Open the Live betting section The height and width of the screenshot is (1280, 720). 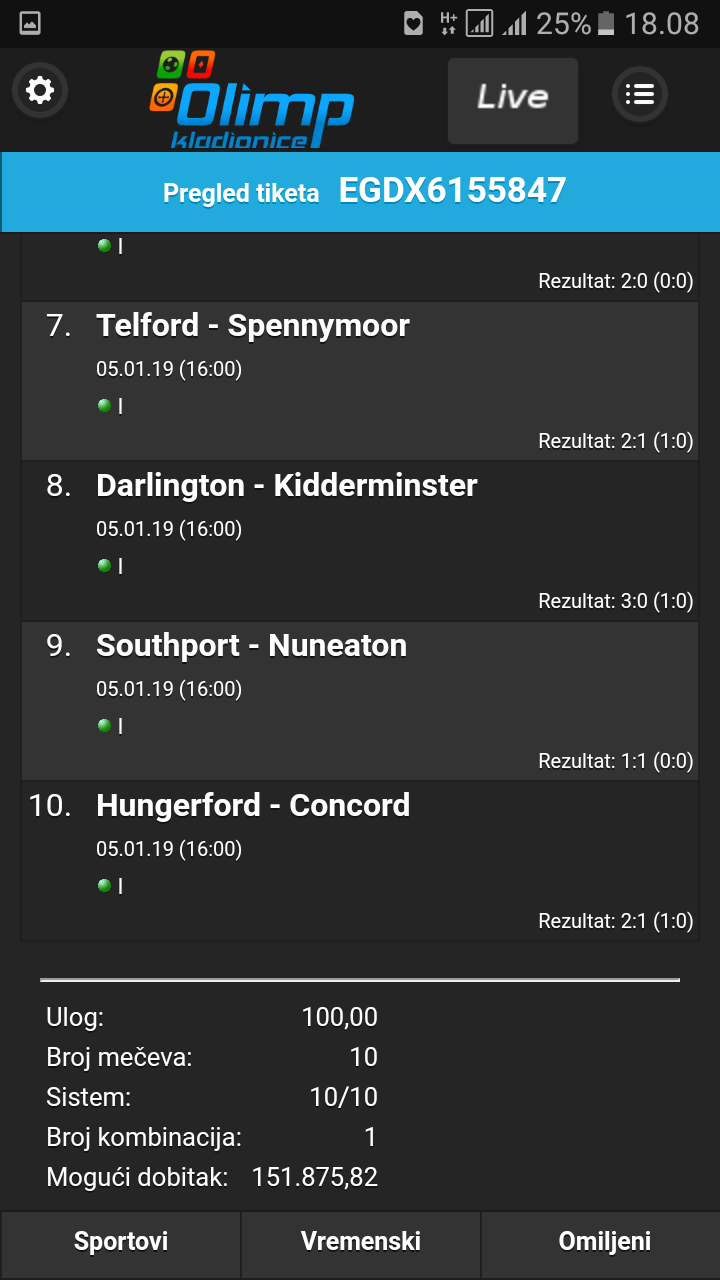tap(513, 99)
